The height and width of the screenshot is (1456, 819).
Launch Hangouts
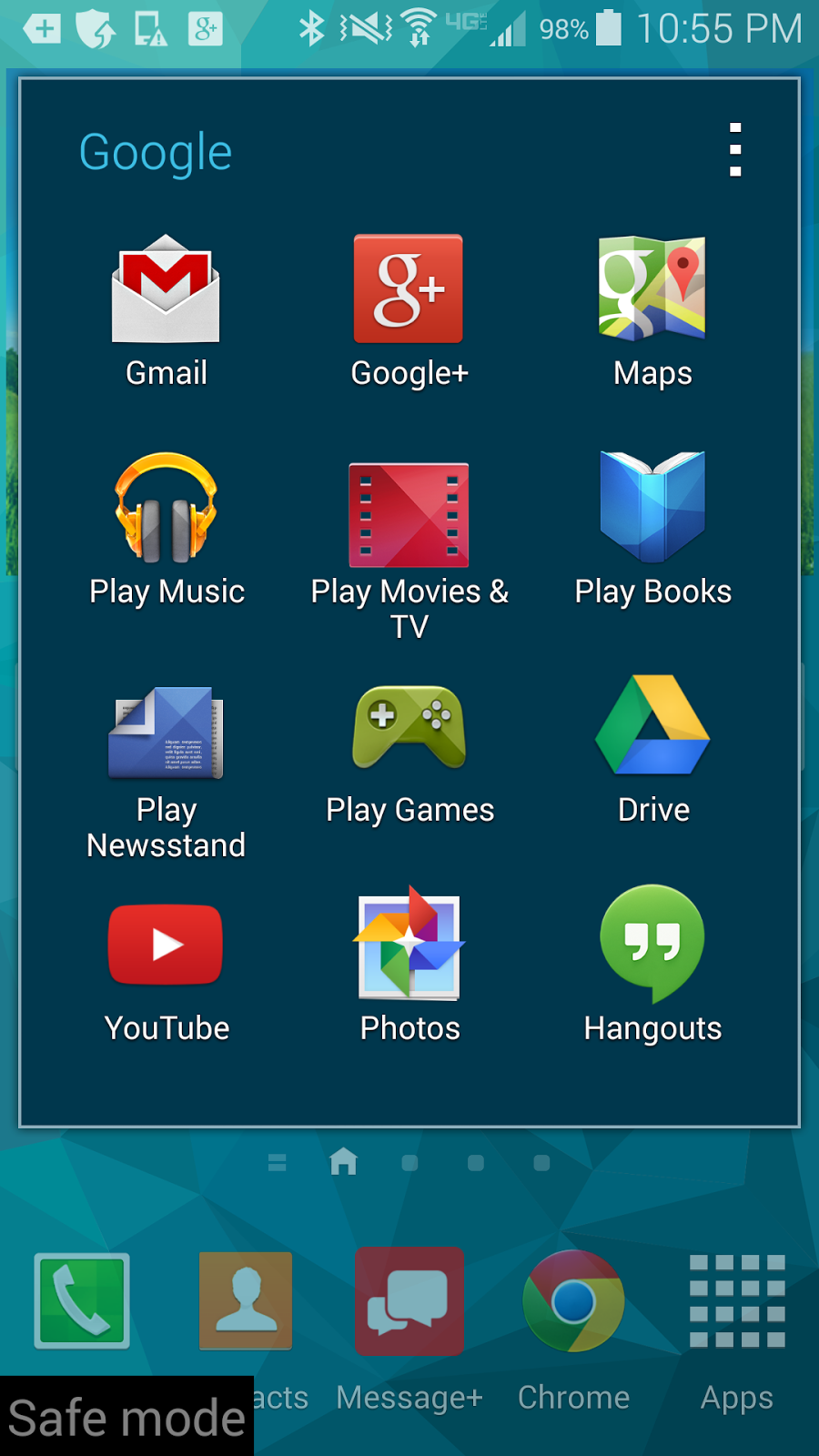tap(652, 945)
